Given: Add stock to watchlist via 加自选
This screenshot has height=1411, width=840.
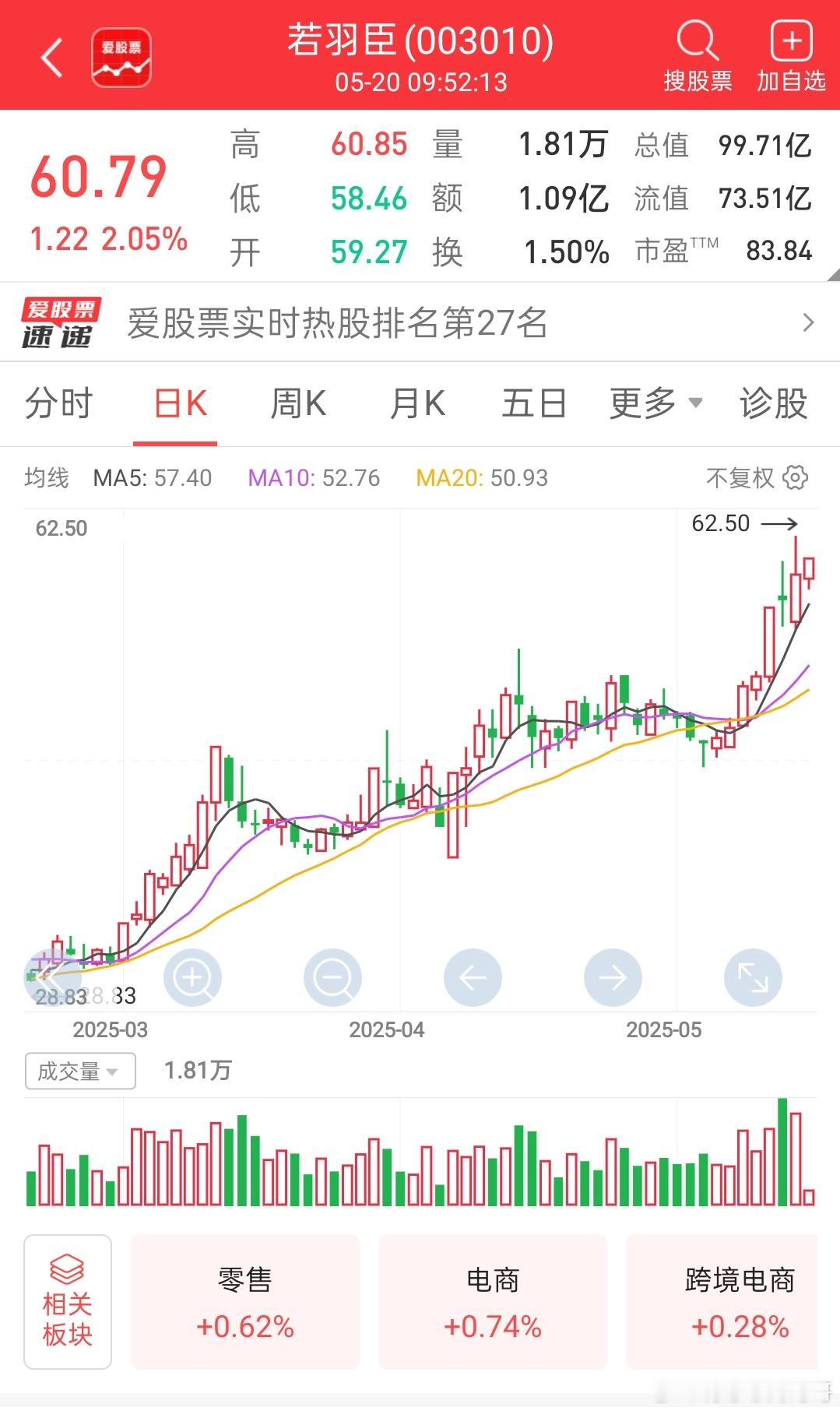Looking at the screenshot, I should [x=791, y=57].
